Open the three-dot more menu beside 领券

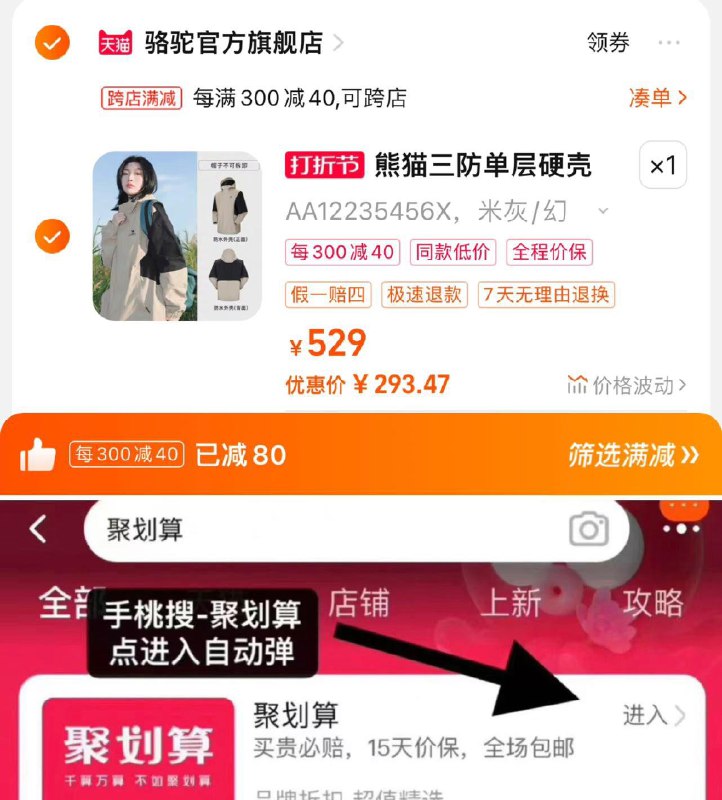pos(672,42)
